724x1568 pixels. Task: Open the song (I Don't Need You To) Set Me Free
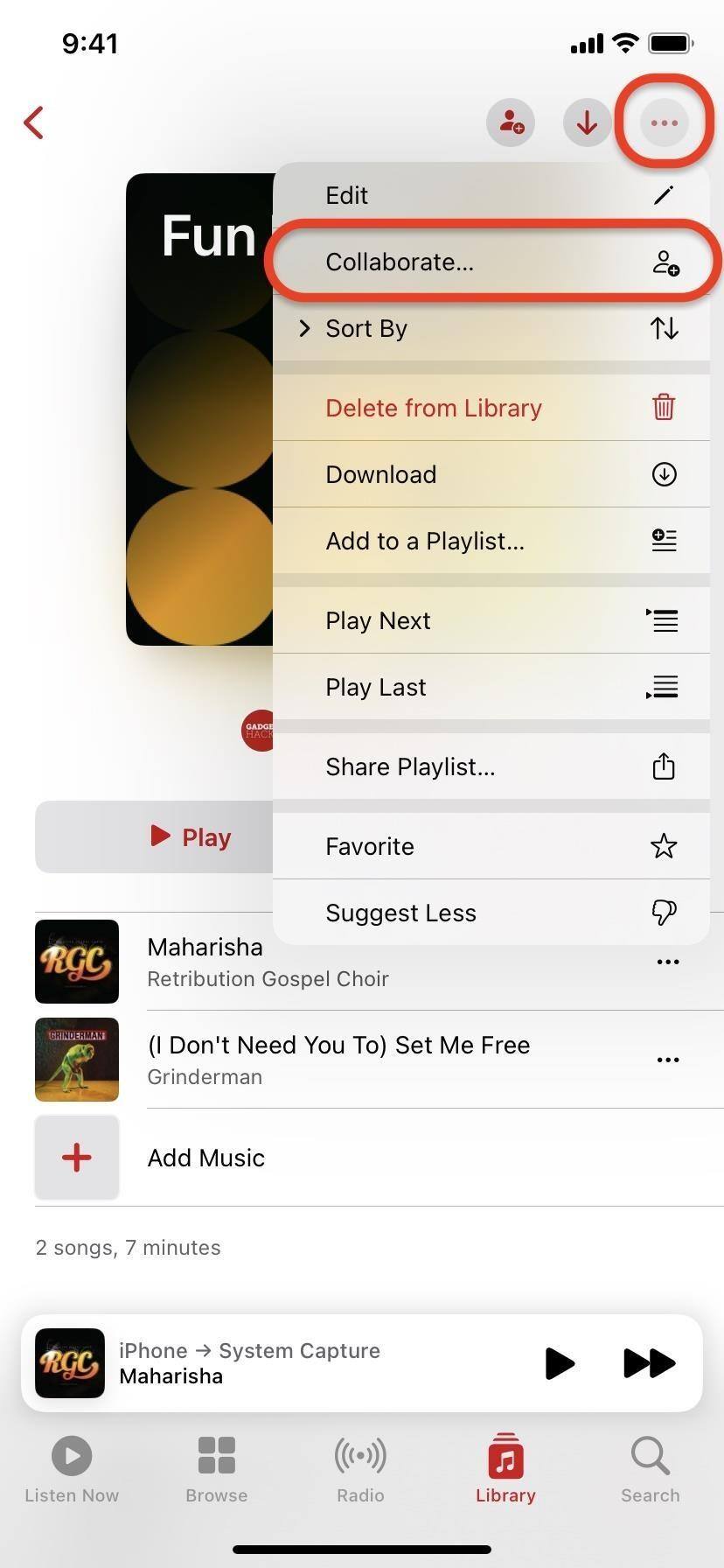pos(338,1059)
